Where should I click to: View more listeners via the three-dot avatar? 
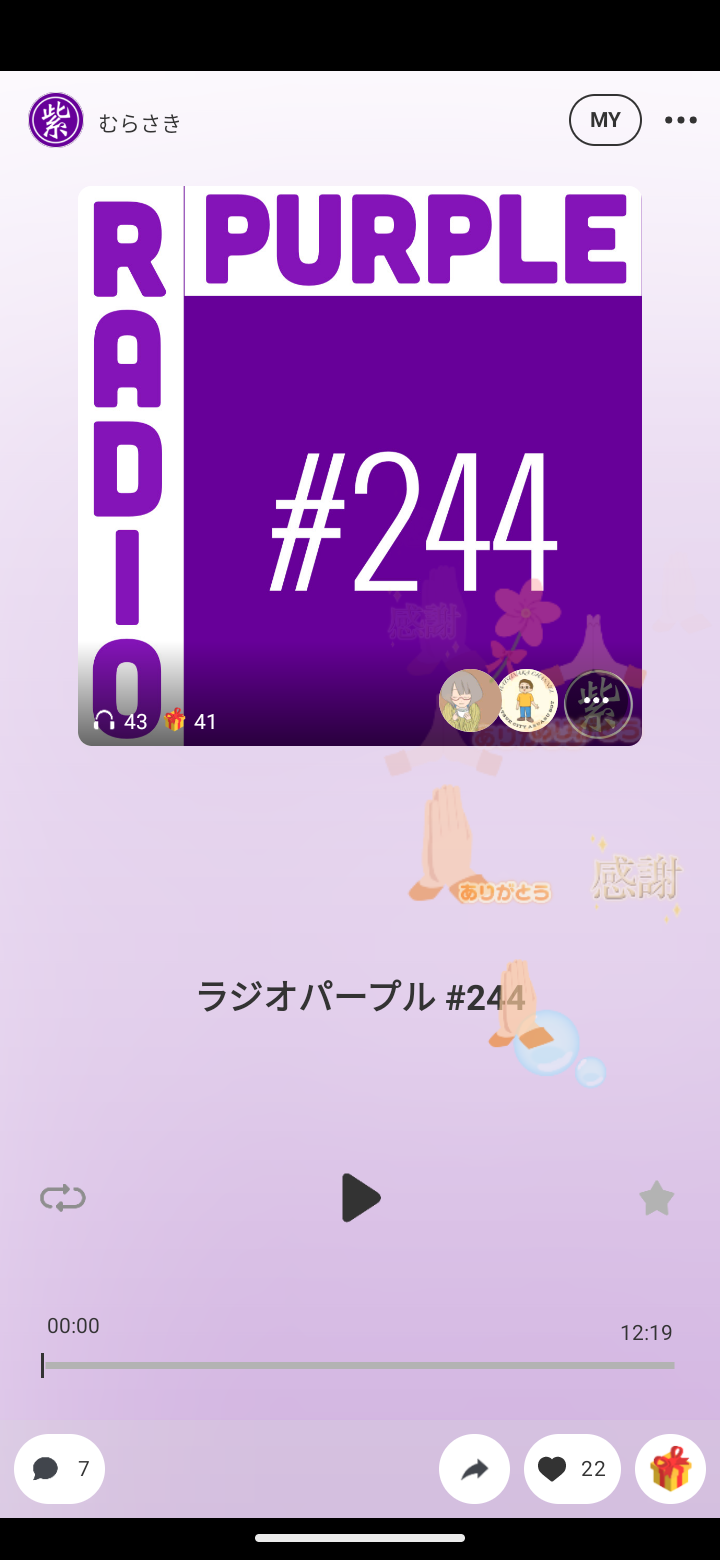(x=598, y=702)
